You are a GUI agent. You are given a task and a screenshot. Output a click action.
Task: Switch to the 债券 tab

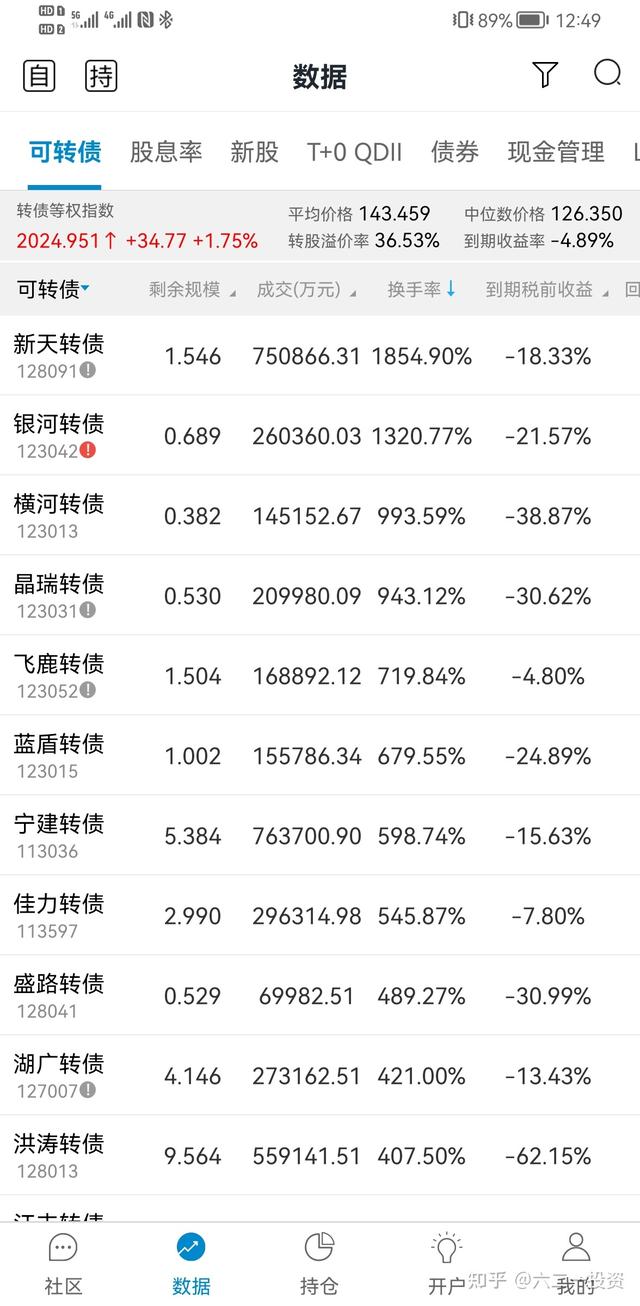pyautogui.click(x=455, y=152)
